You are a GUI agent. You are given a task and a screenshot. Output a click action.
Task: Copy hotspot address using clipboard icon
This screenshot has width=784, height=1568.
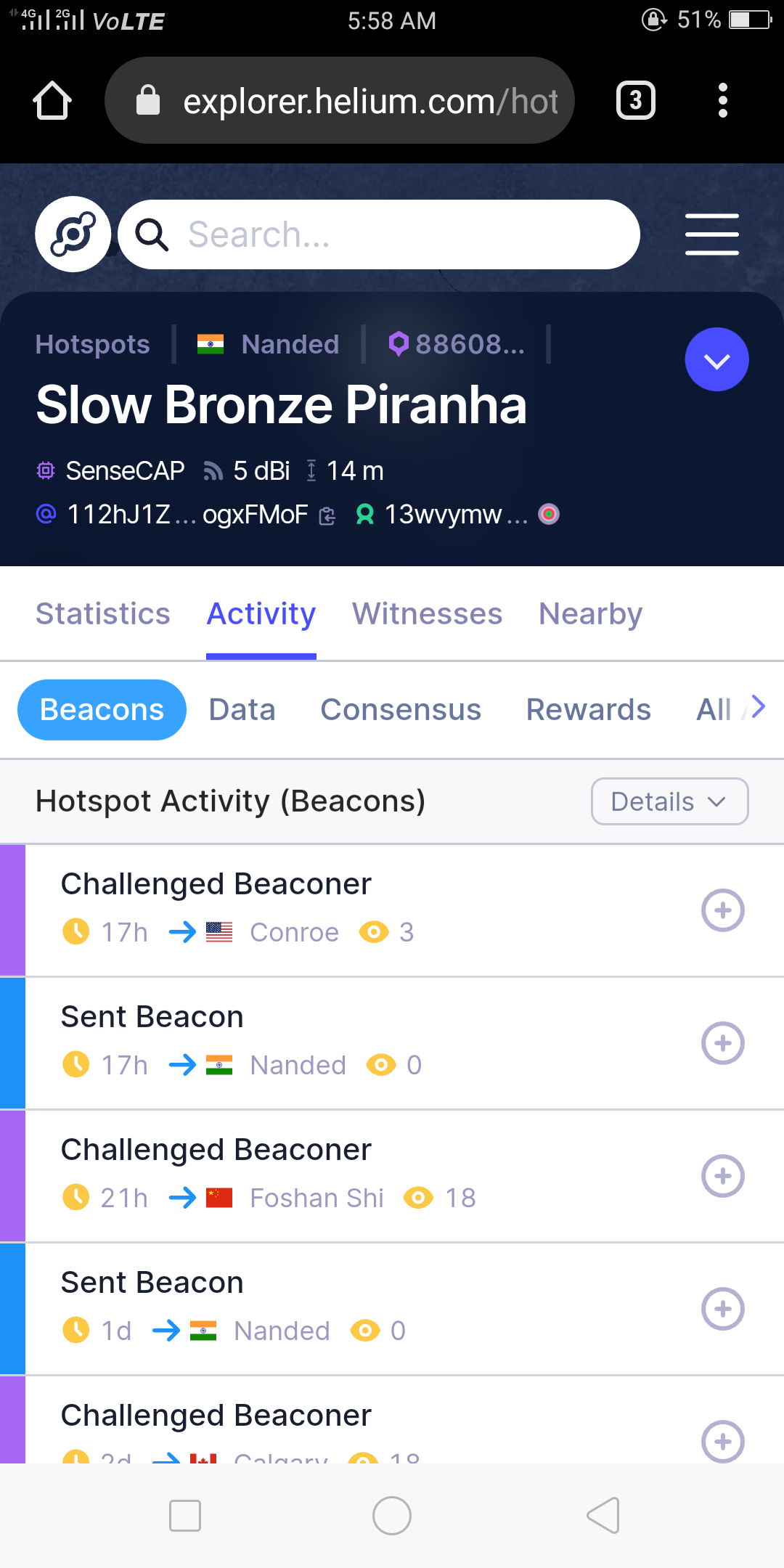[327, 515]
